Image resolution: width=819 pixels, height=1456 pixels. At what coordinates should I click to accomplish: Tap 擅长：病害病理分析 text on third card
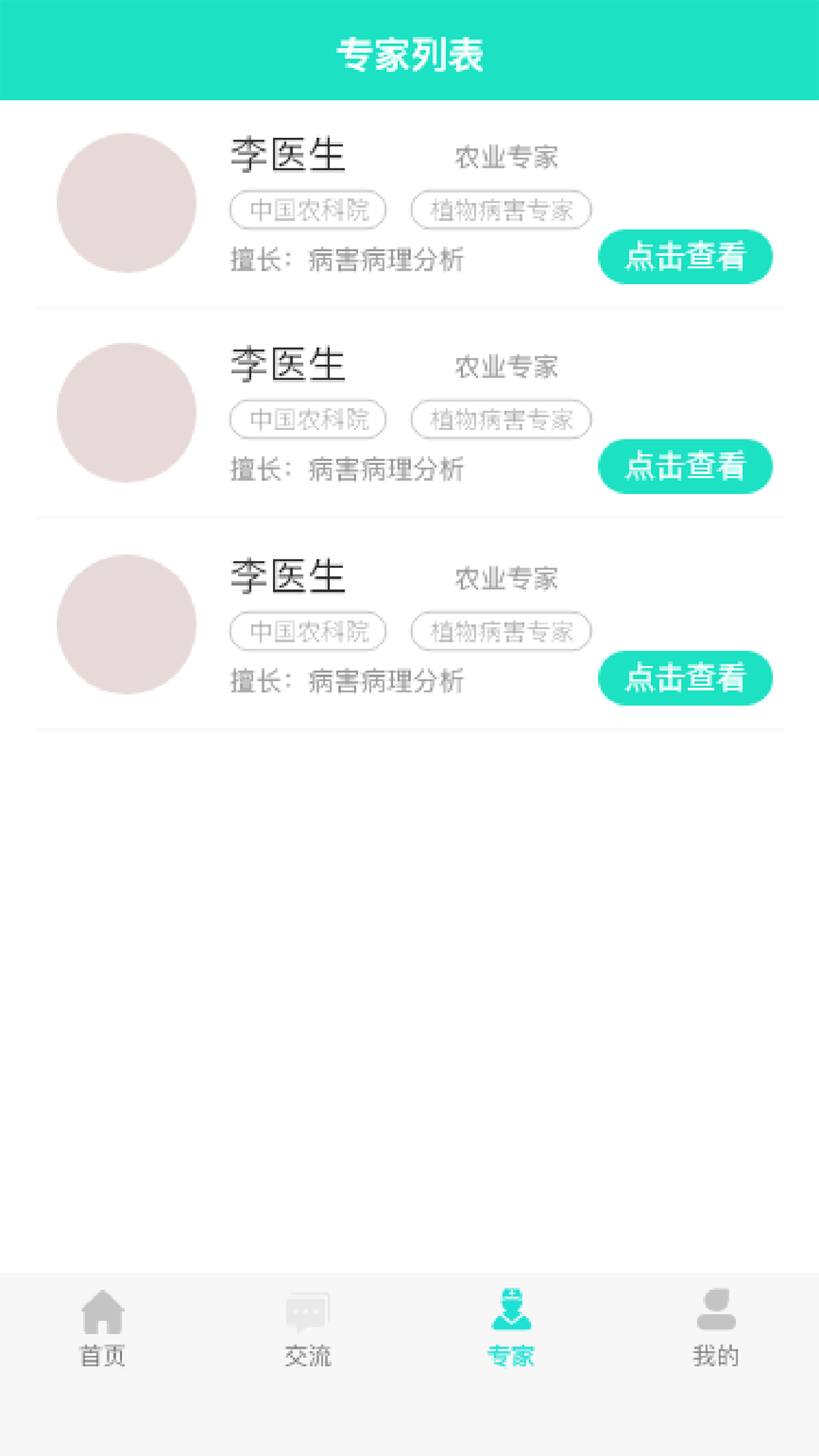(347, 681)
